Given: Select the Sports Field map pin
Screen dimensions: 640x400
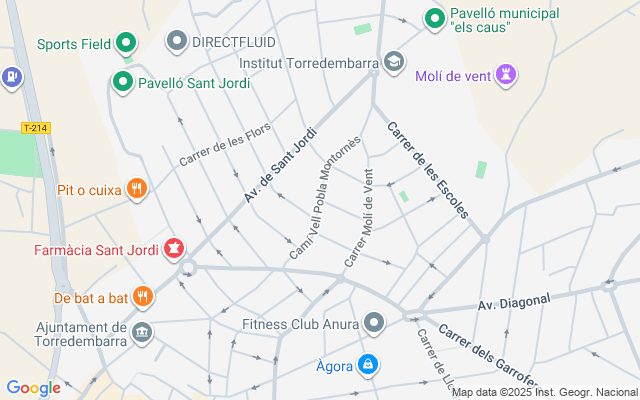Looking at the screenshot, I should (126, 43).
